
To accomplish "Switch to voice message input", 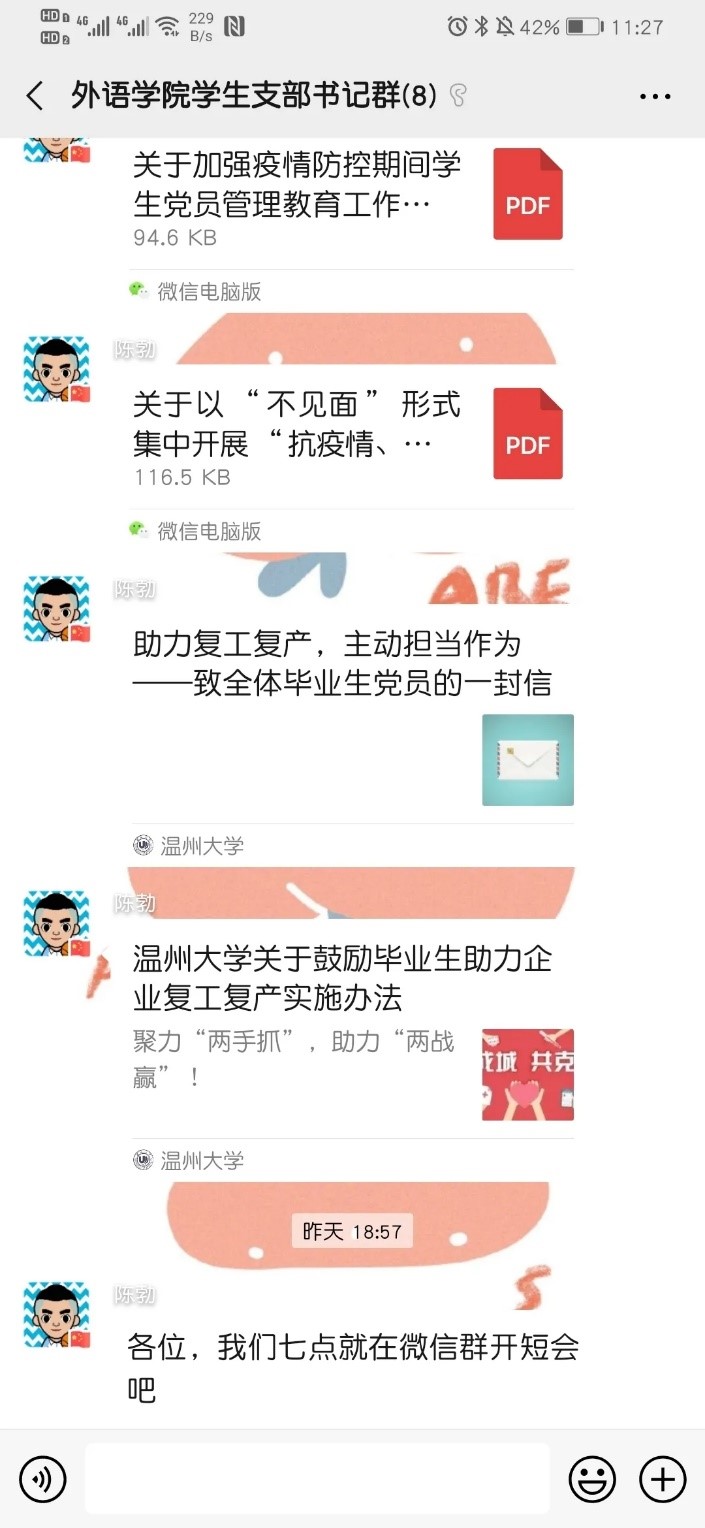I will click(43, 1479).
